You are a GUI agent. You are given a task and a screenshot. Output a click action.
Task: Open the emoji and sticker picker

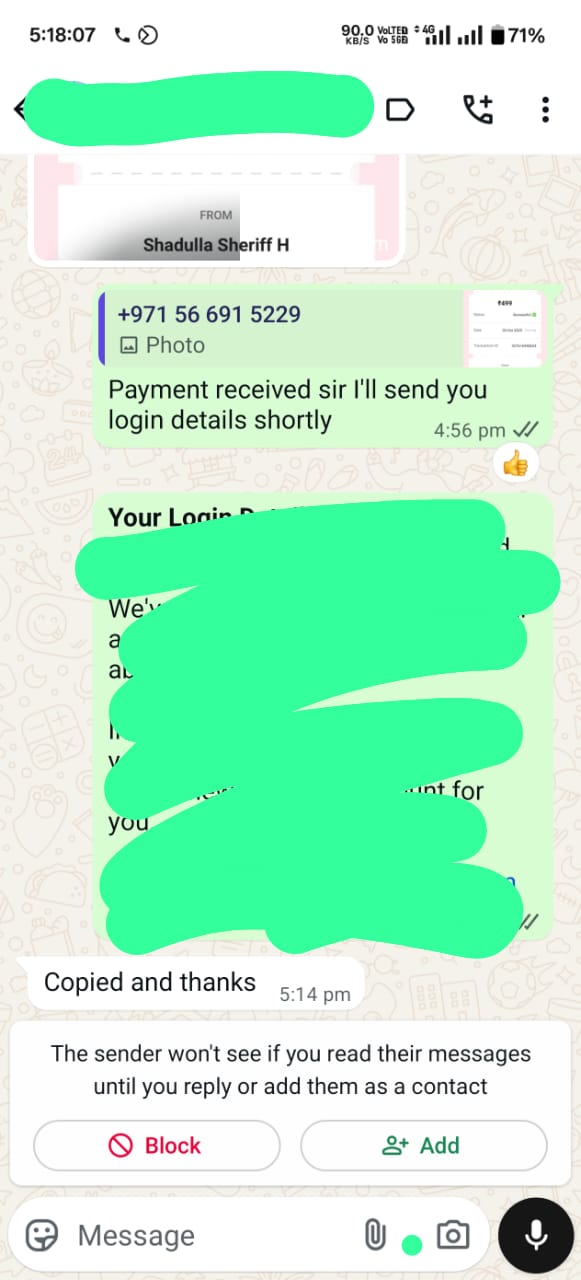[42, 1236]
